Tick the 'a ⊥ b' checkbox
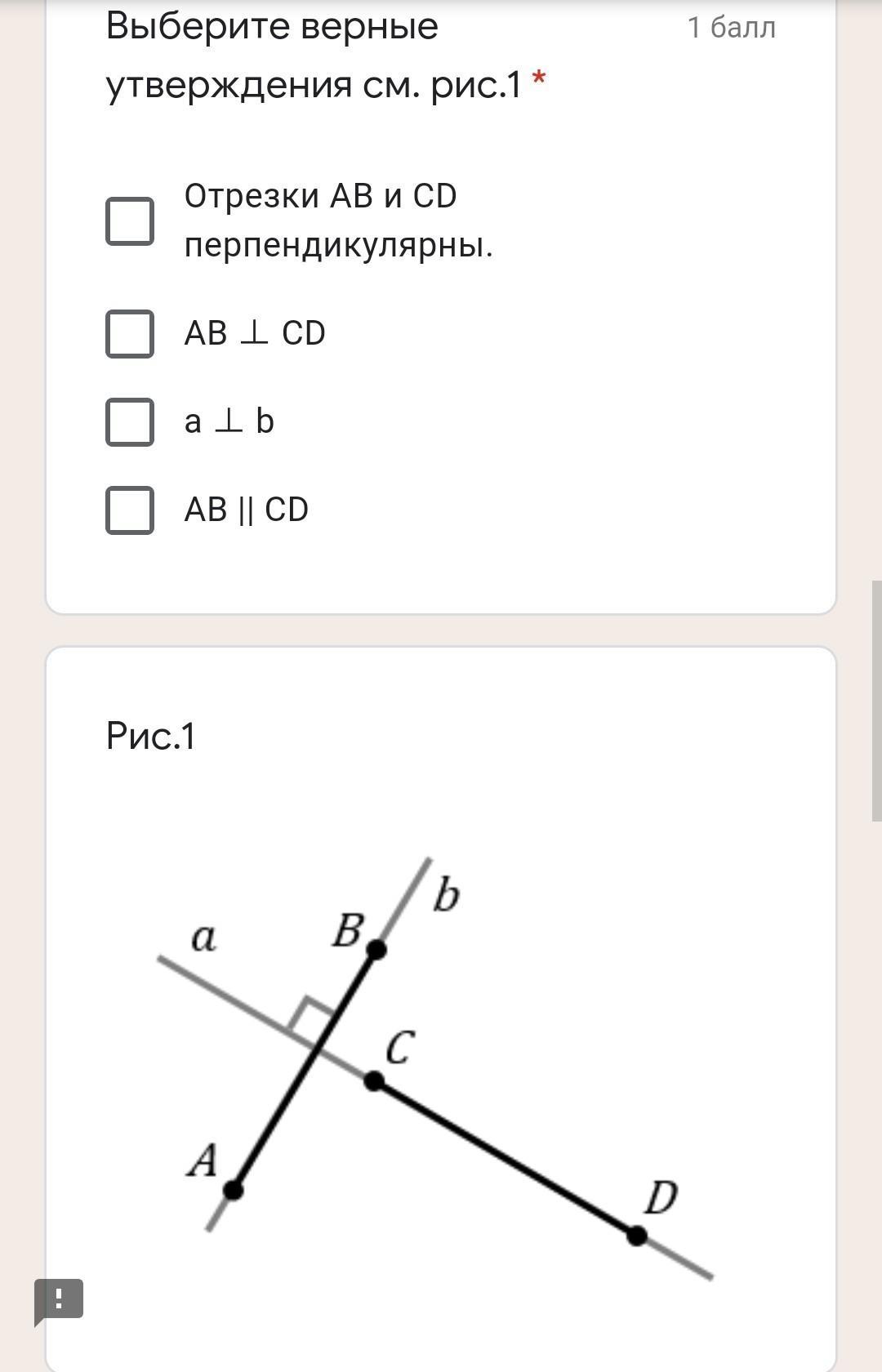Viewport: 882px width, 1372px height. 130,421
